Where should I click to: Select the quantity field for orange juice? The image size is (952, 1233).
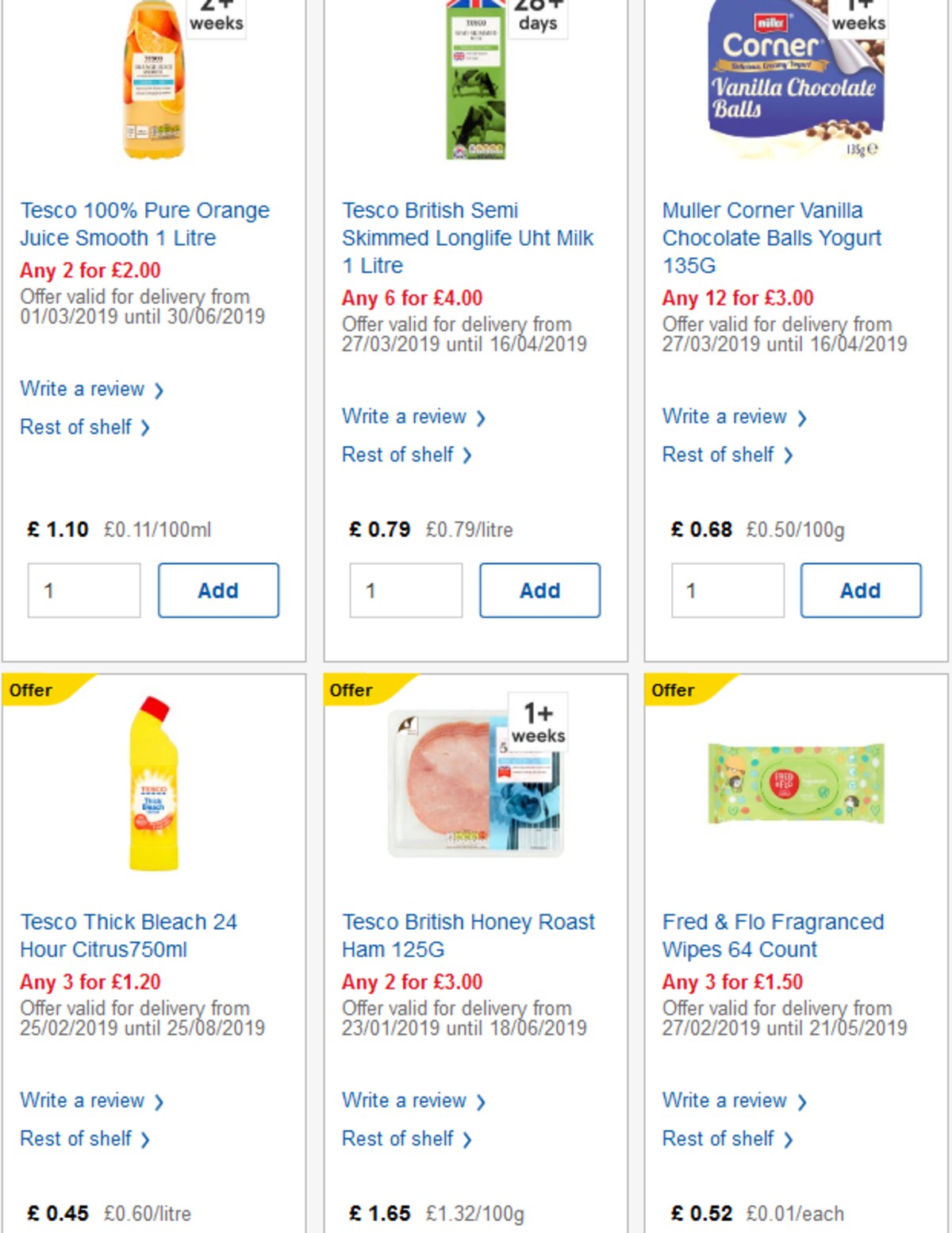point(83,590)
